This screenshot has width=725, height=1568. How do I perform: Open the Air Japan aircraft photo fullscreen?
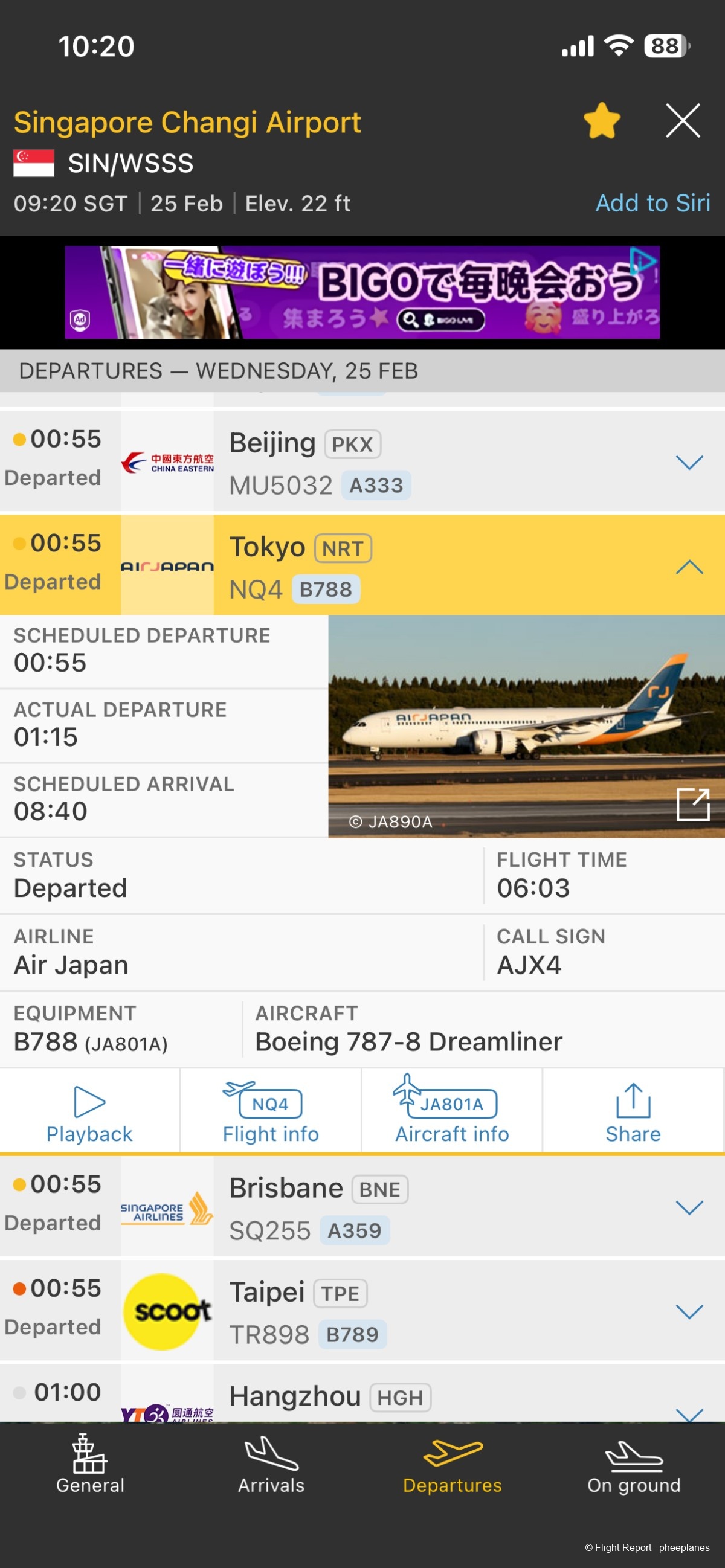pos(693,804)
